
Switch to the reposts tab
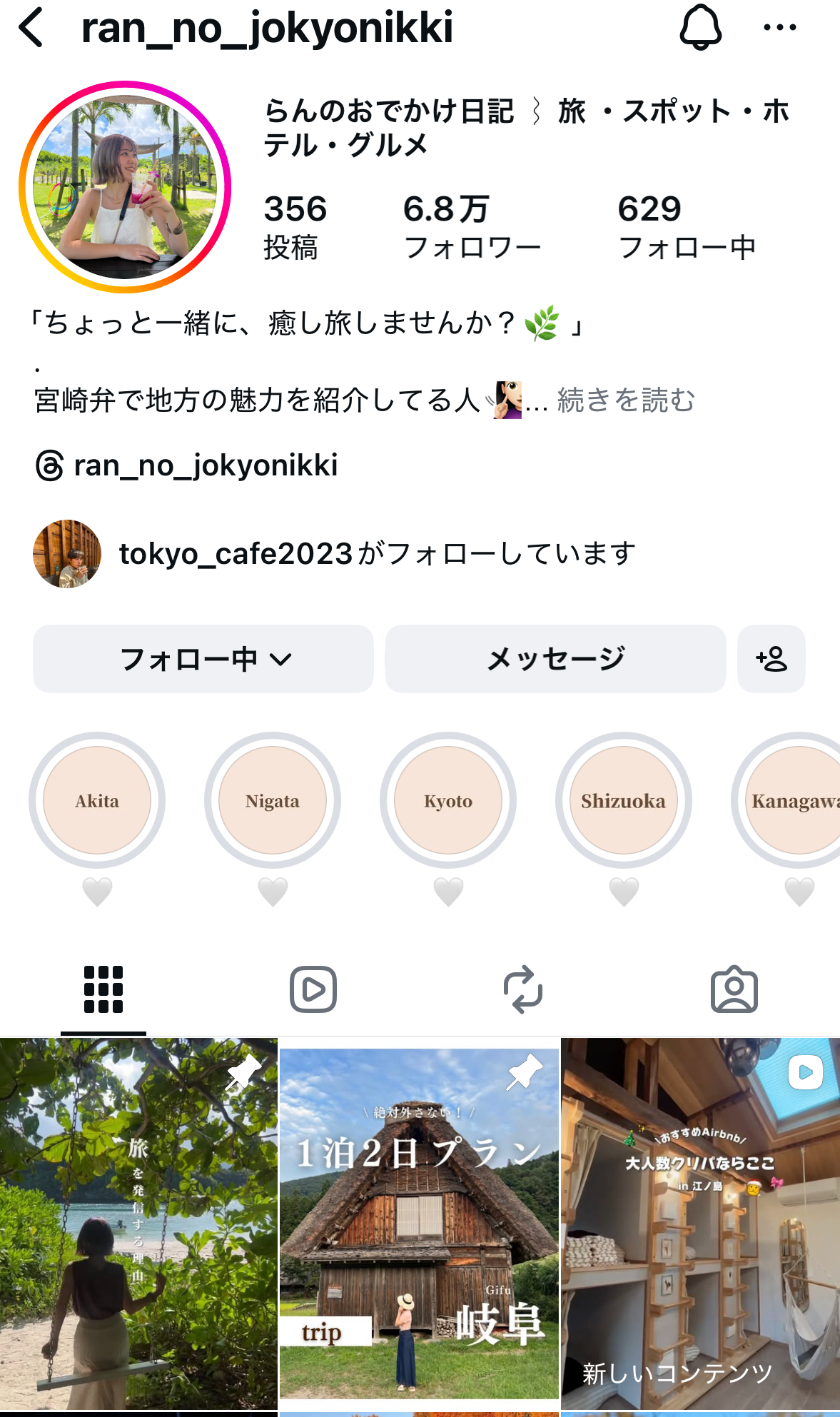tap(523, 989)
